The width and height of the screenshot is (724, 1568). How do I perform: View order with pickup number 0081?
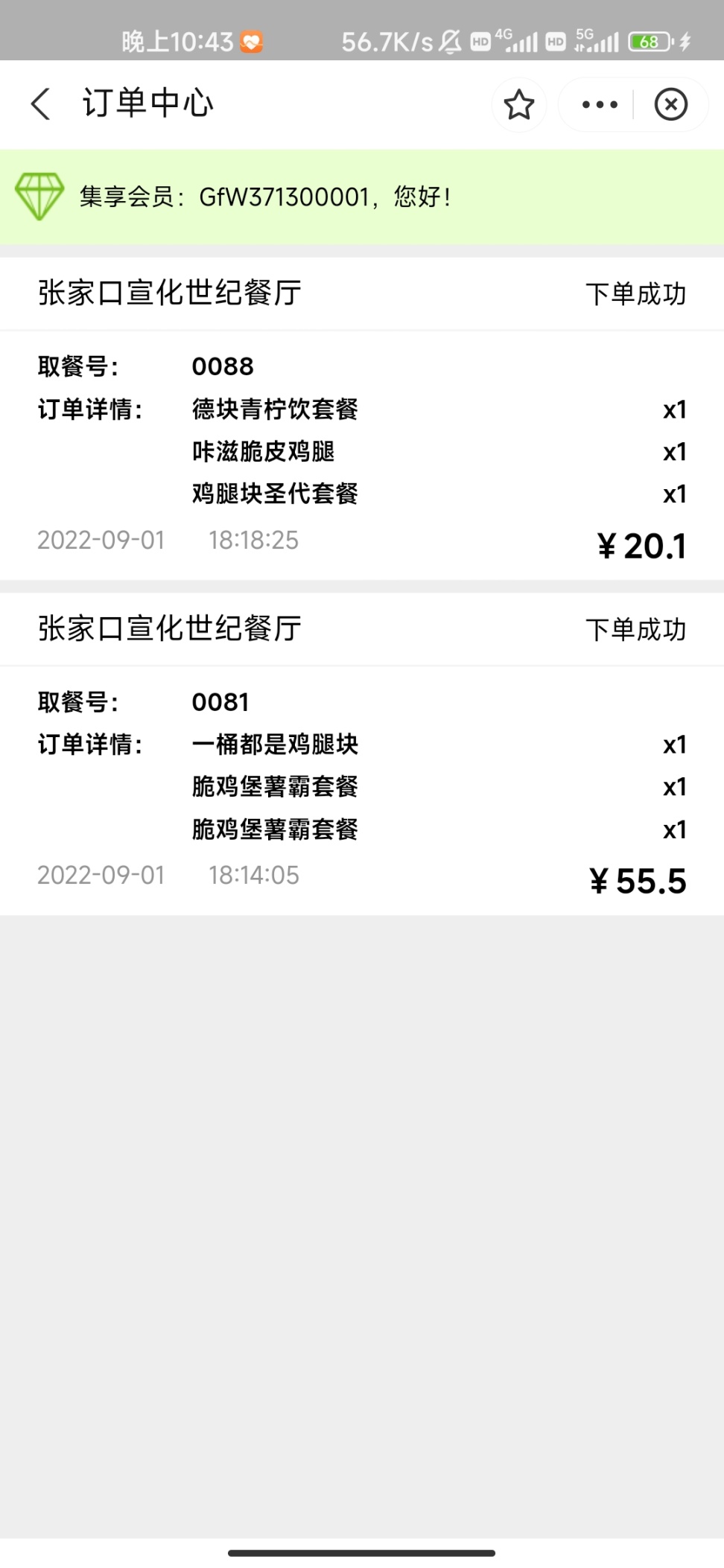pos(362,786)
